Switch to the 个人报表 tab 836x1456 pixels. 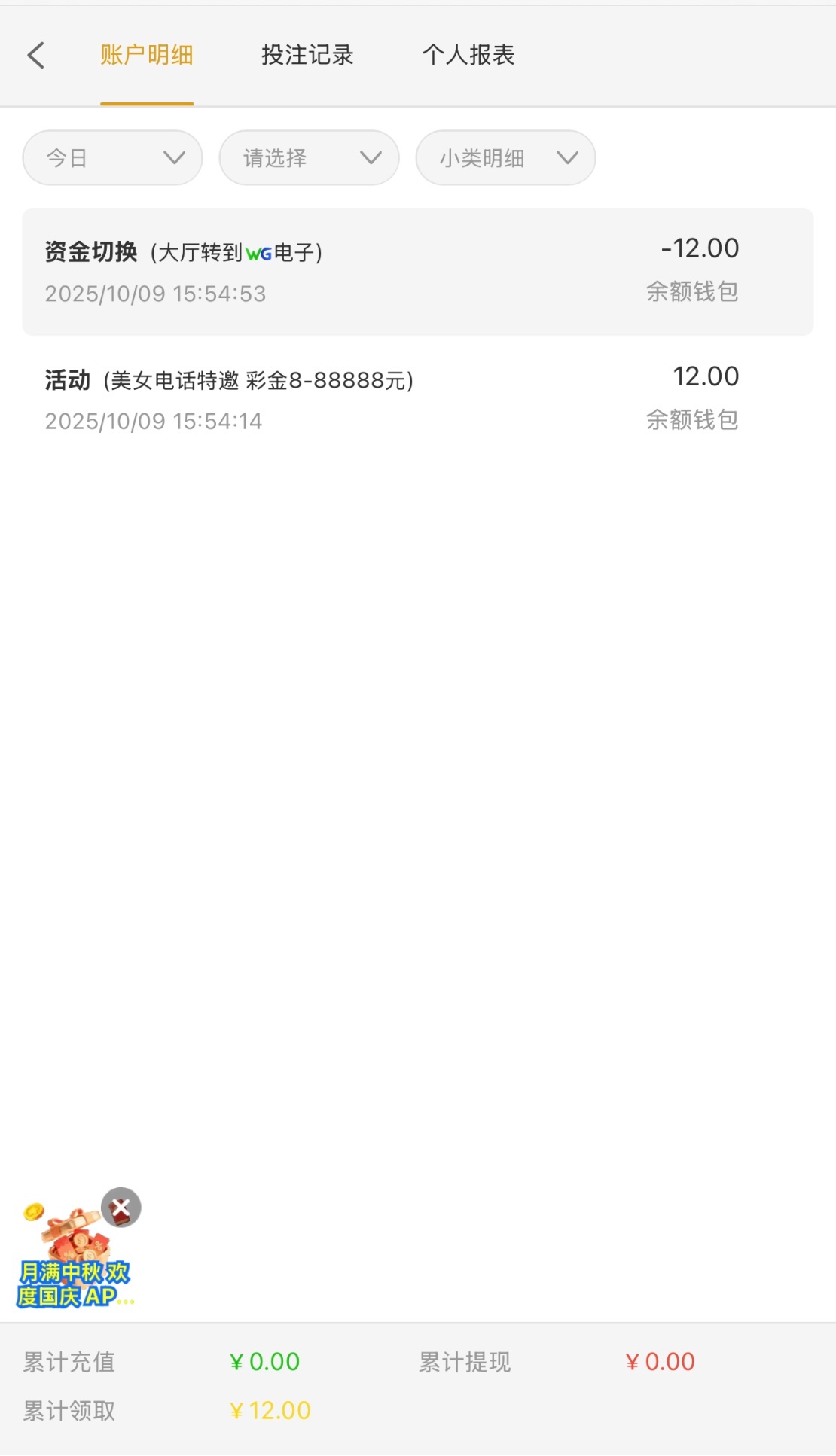tap(468, 55)
